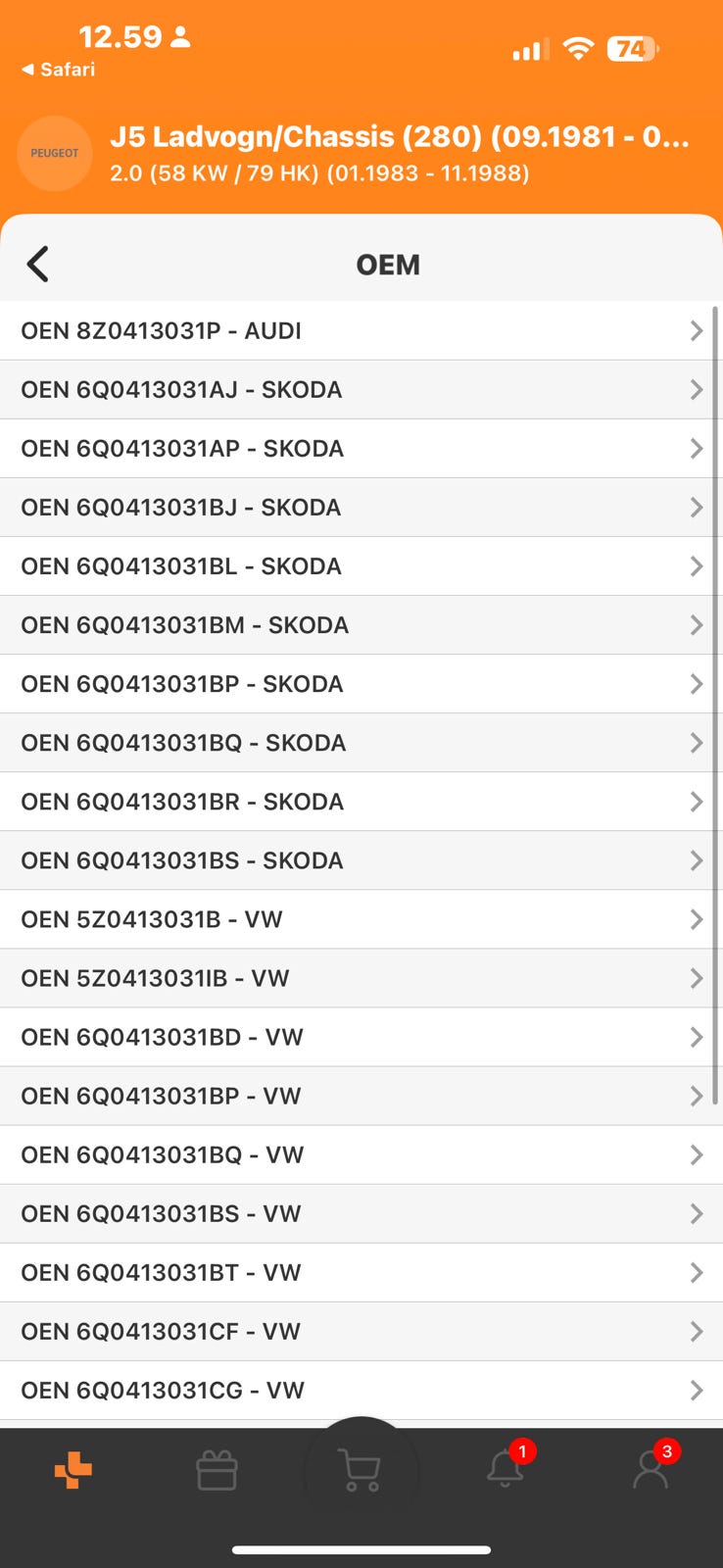The image size is (723, 1568).
Task: Go back from the OEM list
Action: [38, 265]
